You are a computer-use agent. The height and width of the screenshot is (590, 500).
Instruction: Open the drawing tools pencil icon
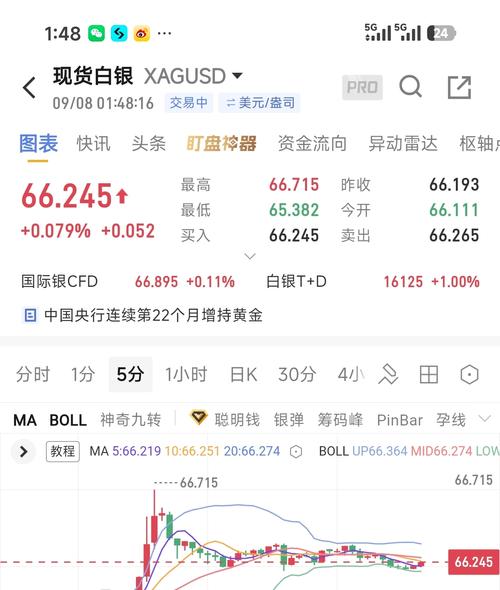point(388,374)
